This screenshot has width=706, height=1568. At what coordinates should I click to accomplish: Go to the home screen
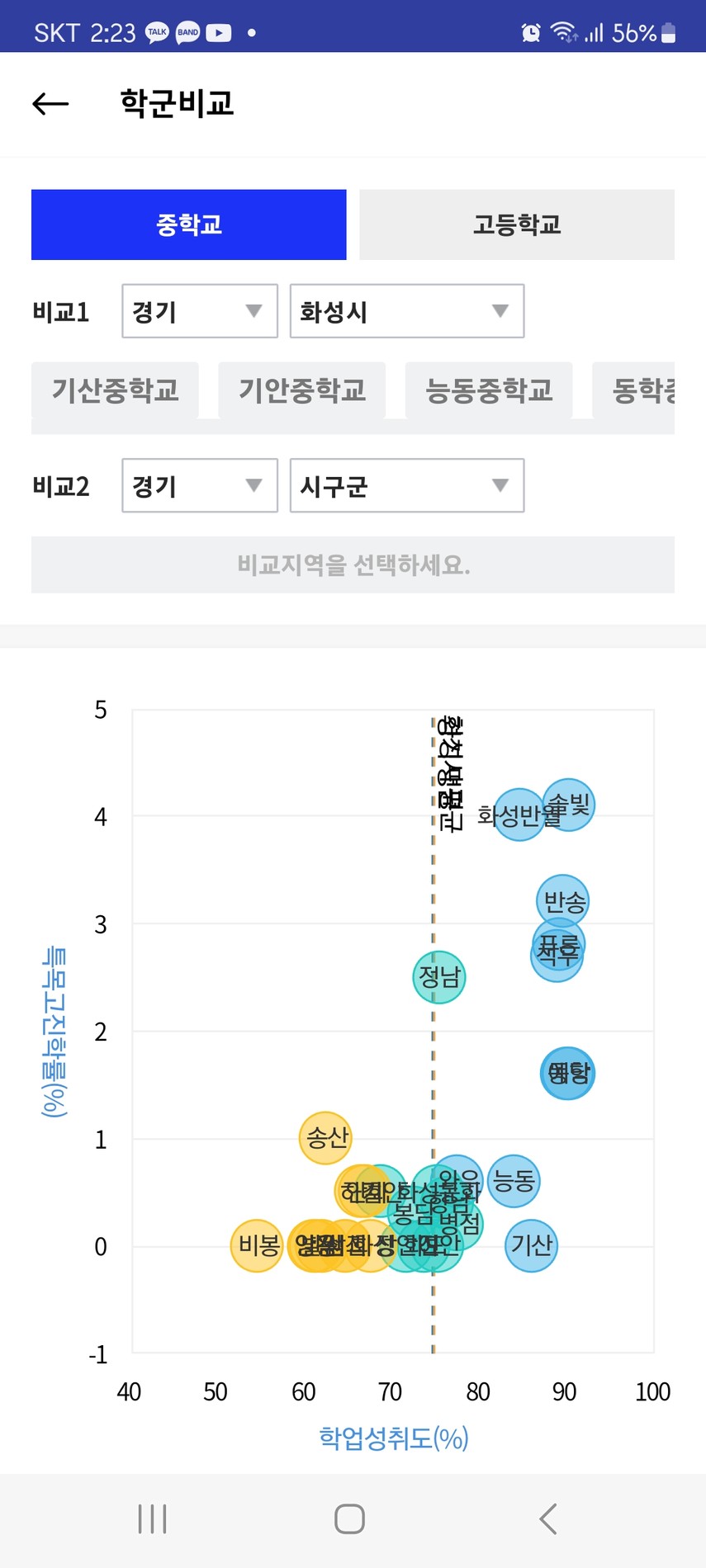click(x=350, y=1518)
